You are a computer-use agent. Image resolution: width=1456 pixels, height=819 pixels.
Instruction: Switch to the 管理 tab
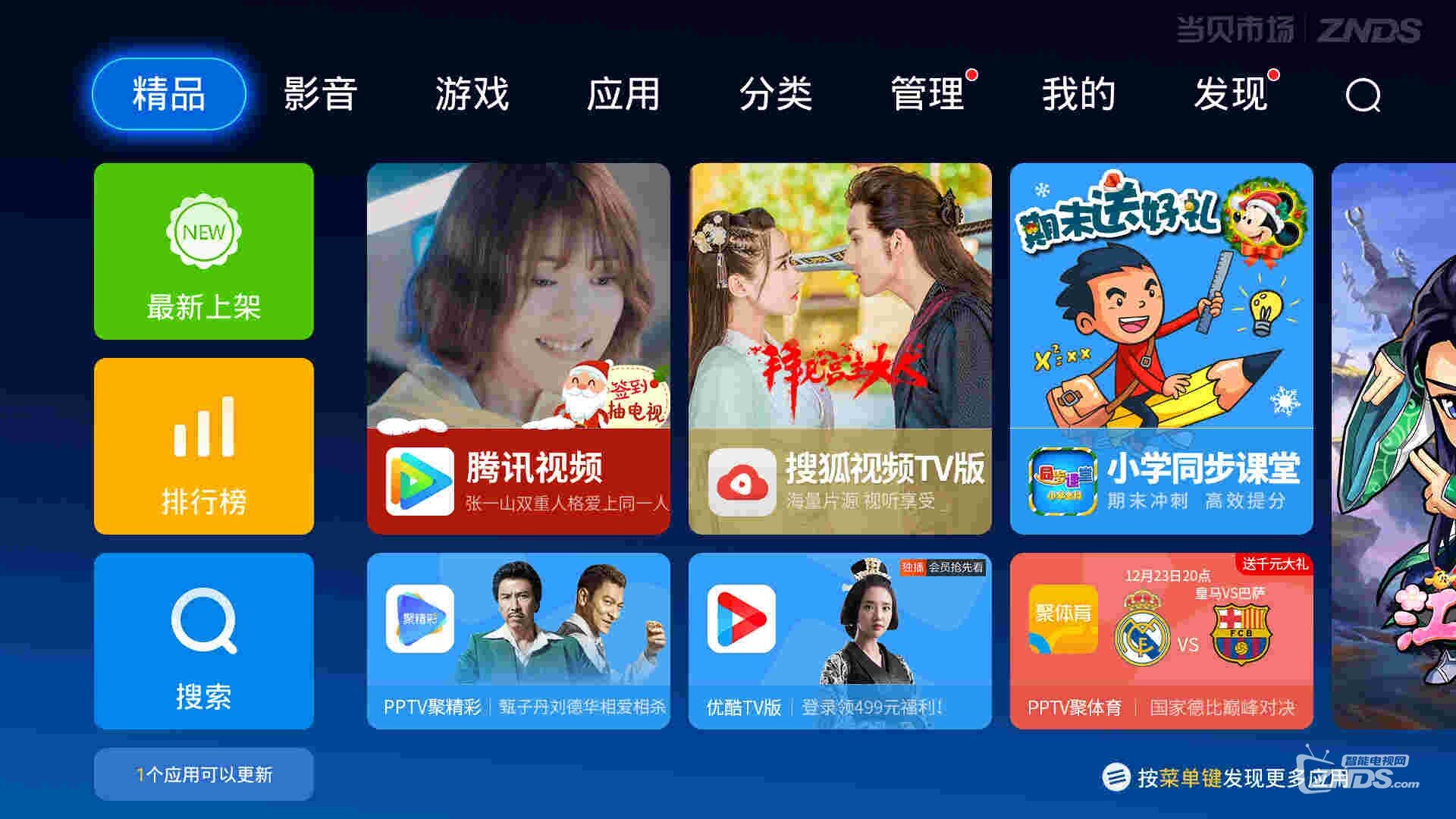[x=927, y=94]
